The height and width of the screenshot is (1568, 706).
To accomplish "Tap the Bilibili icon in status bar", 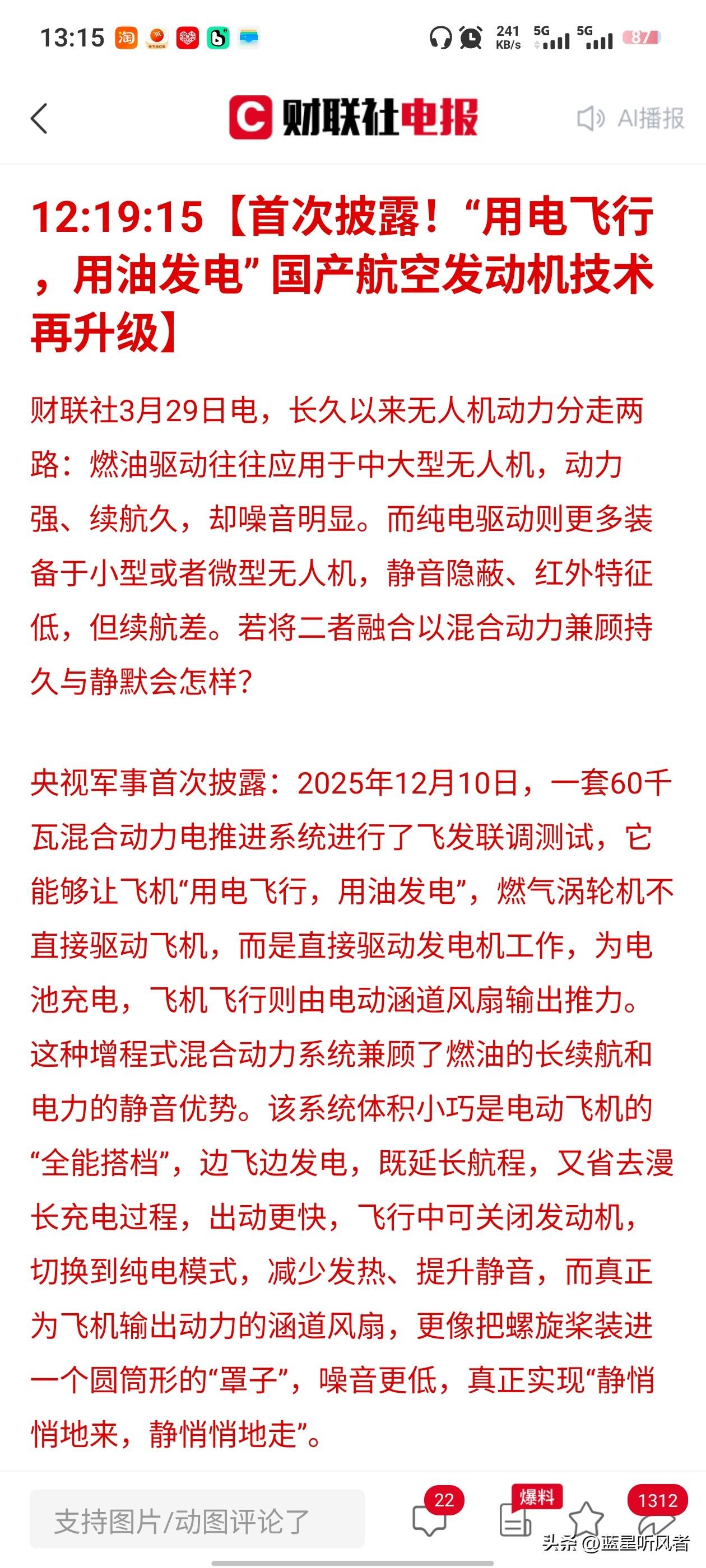I will tap(219, 36).
